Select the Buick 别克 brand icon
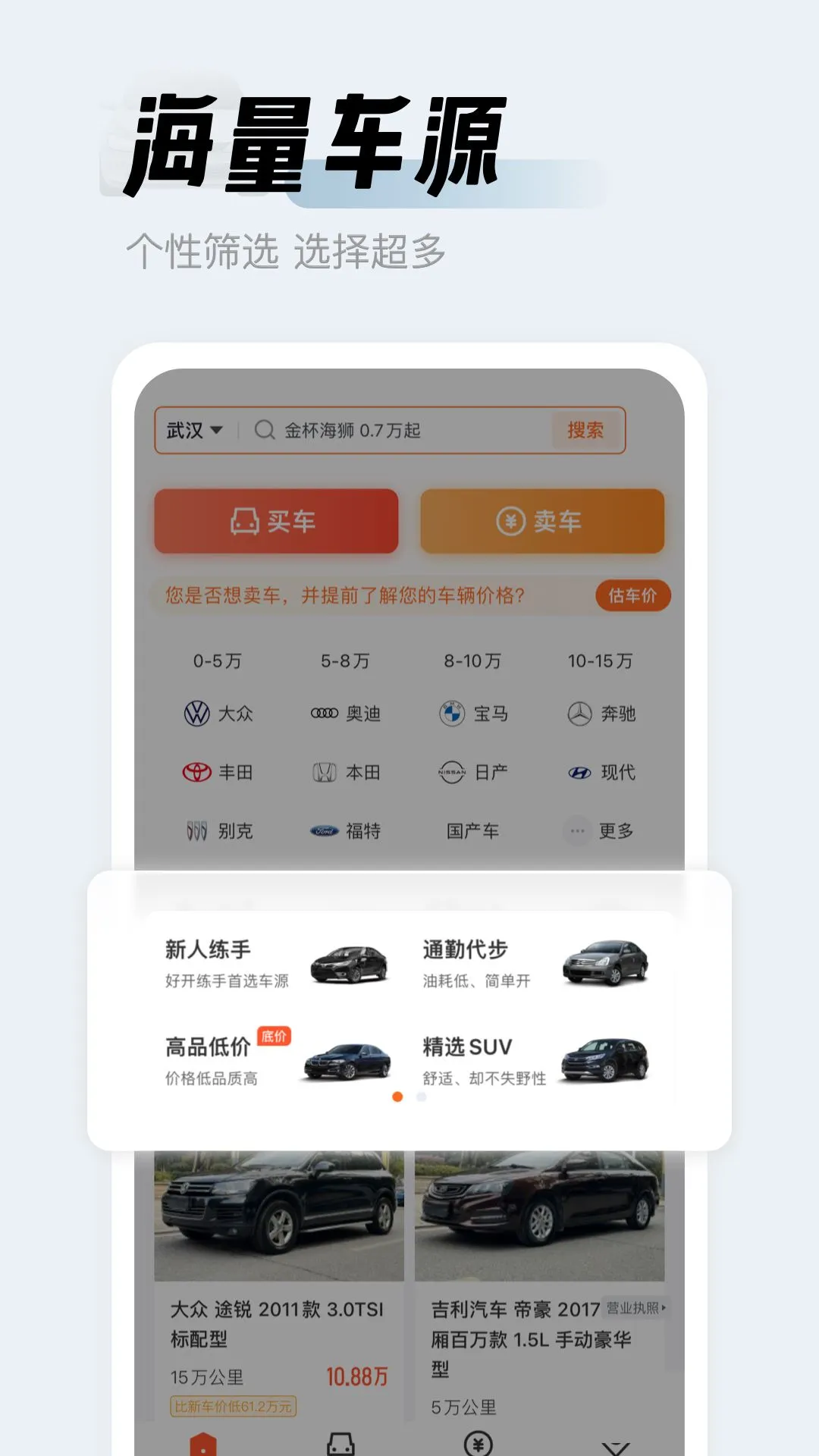Screen dimensions: 819x1456 pos(196,830)
